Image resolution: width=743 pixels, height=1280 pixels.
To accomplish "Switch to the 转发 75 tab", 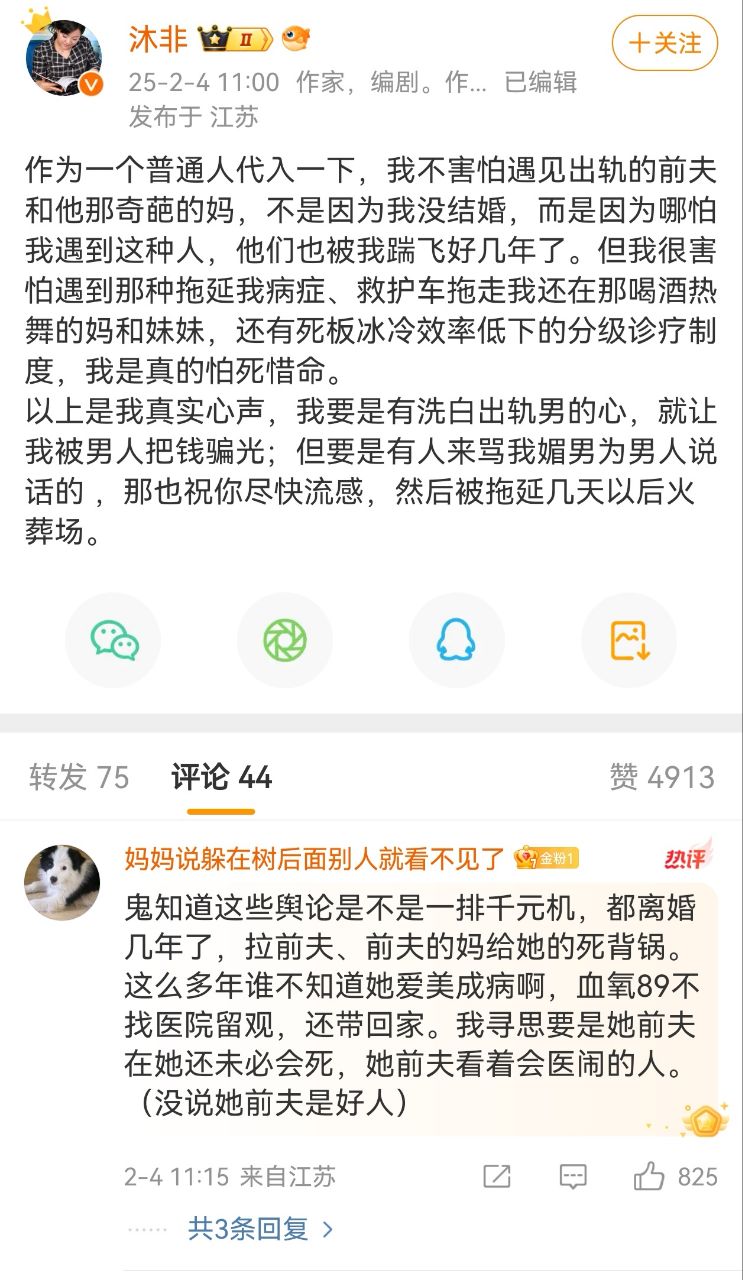I will point(79,777).
